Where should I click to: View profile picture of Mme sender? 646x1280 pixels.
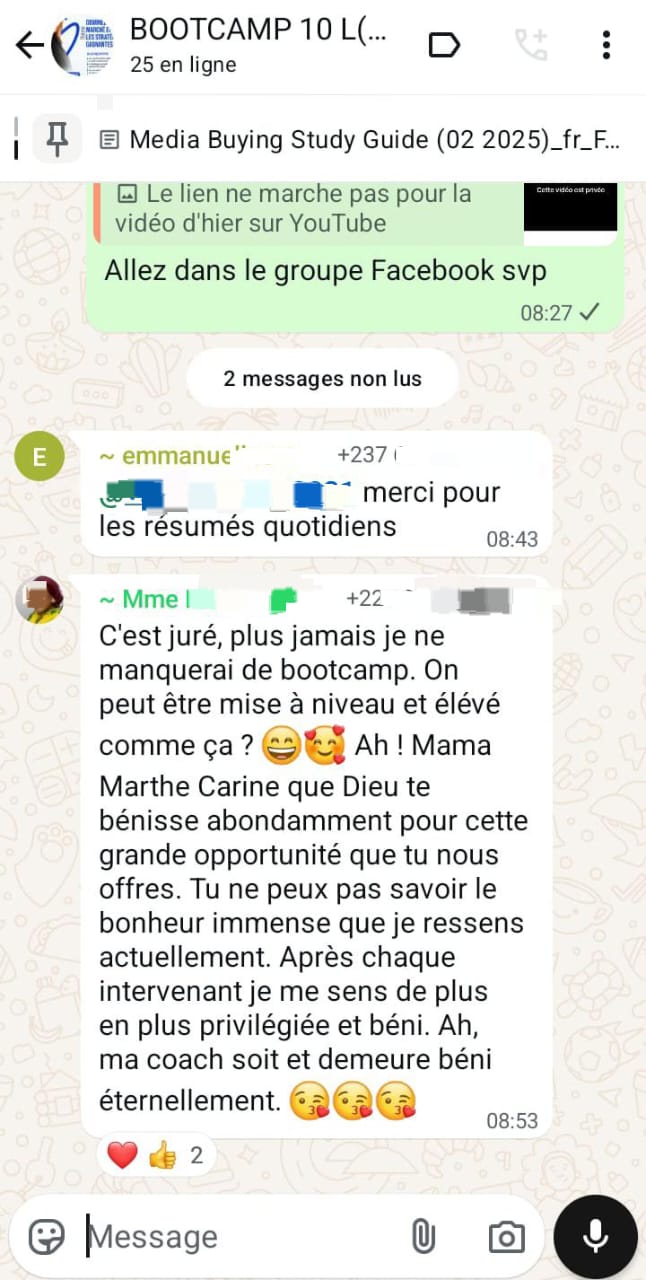pos(40,600)
